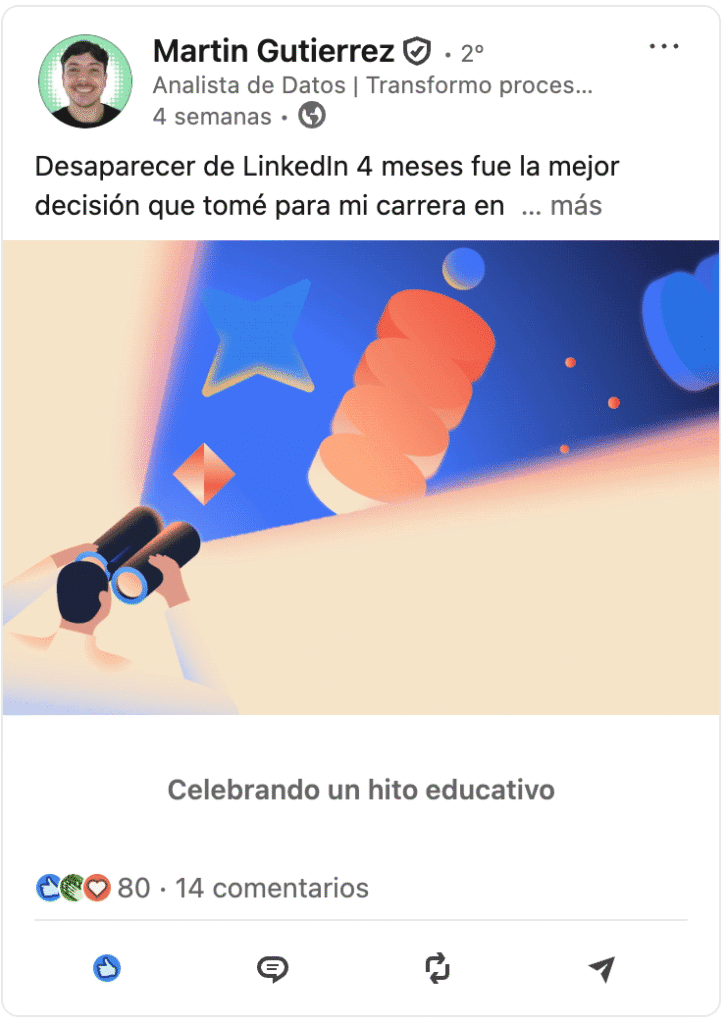Repost Martin Gutierrez's post
This screenshot has width=726, height=1024.
click(437, 968)
